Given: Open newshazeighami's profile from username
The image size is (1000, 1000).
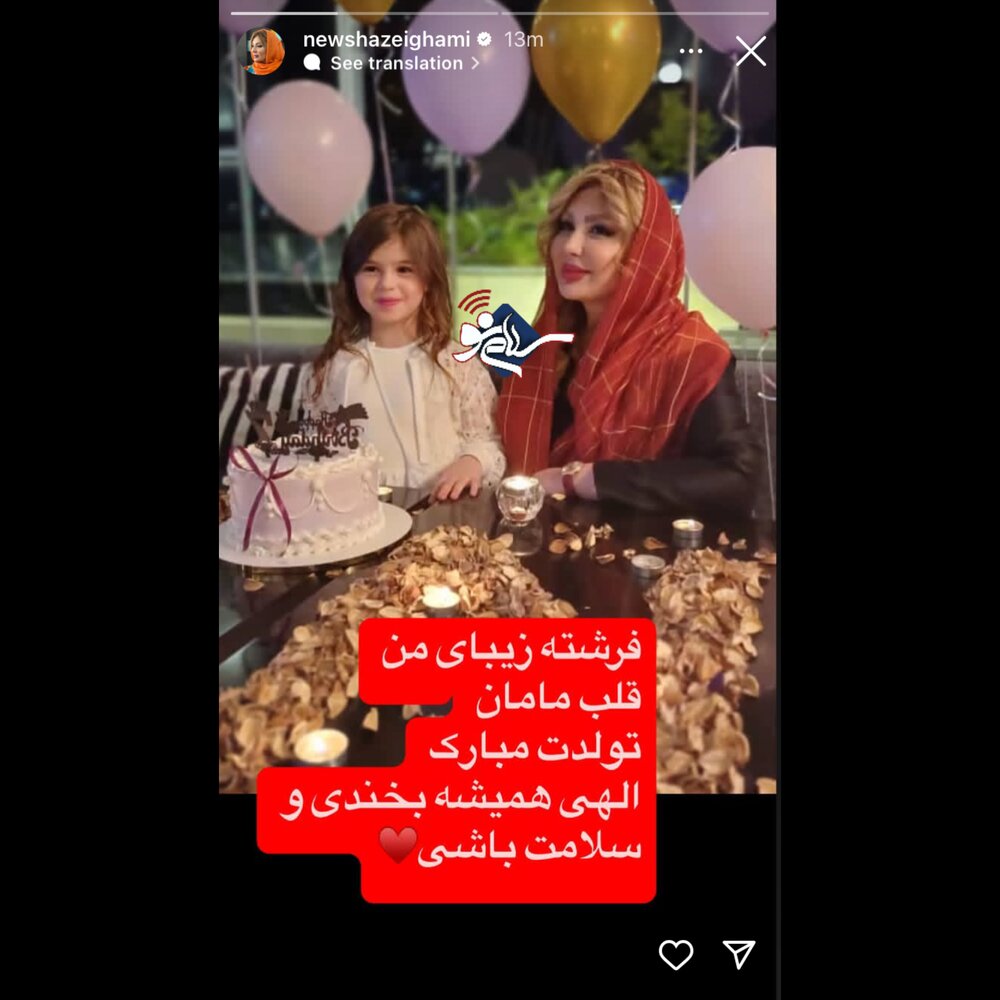Looking at the screenshot, I should (x=387, y=39).
